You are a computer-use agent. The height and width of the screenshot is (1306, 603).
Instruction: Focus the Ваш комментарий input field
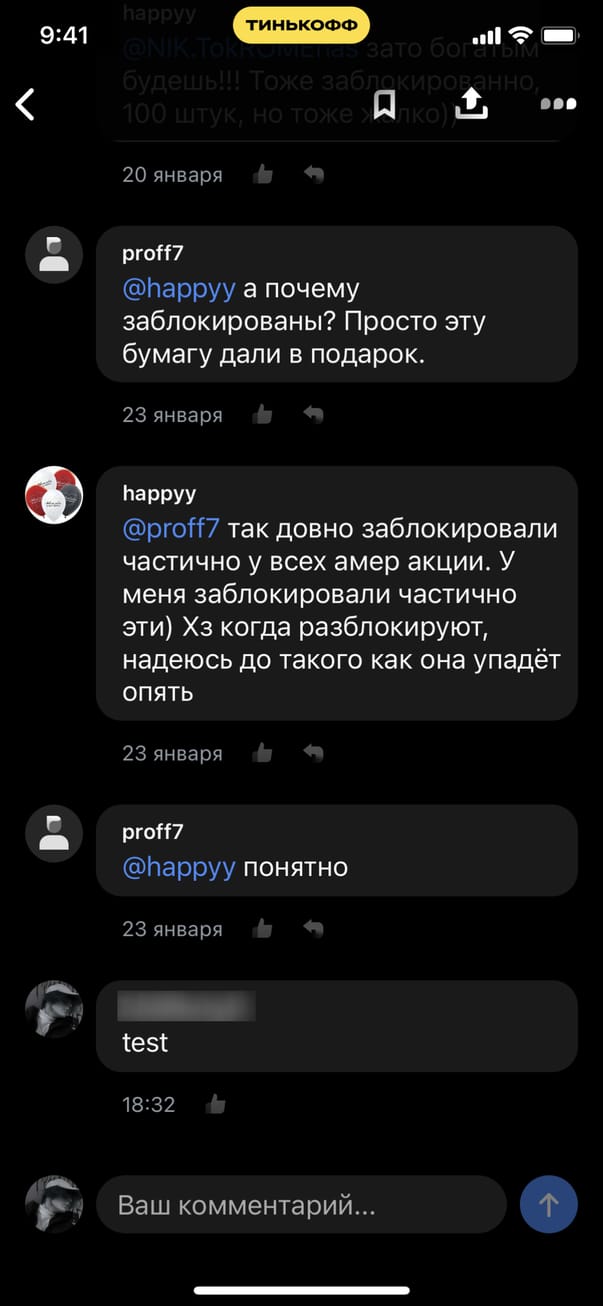click(x=300, y=1204)
